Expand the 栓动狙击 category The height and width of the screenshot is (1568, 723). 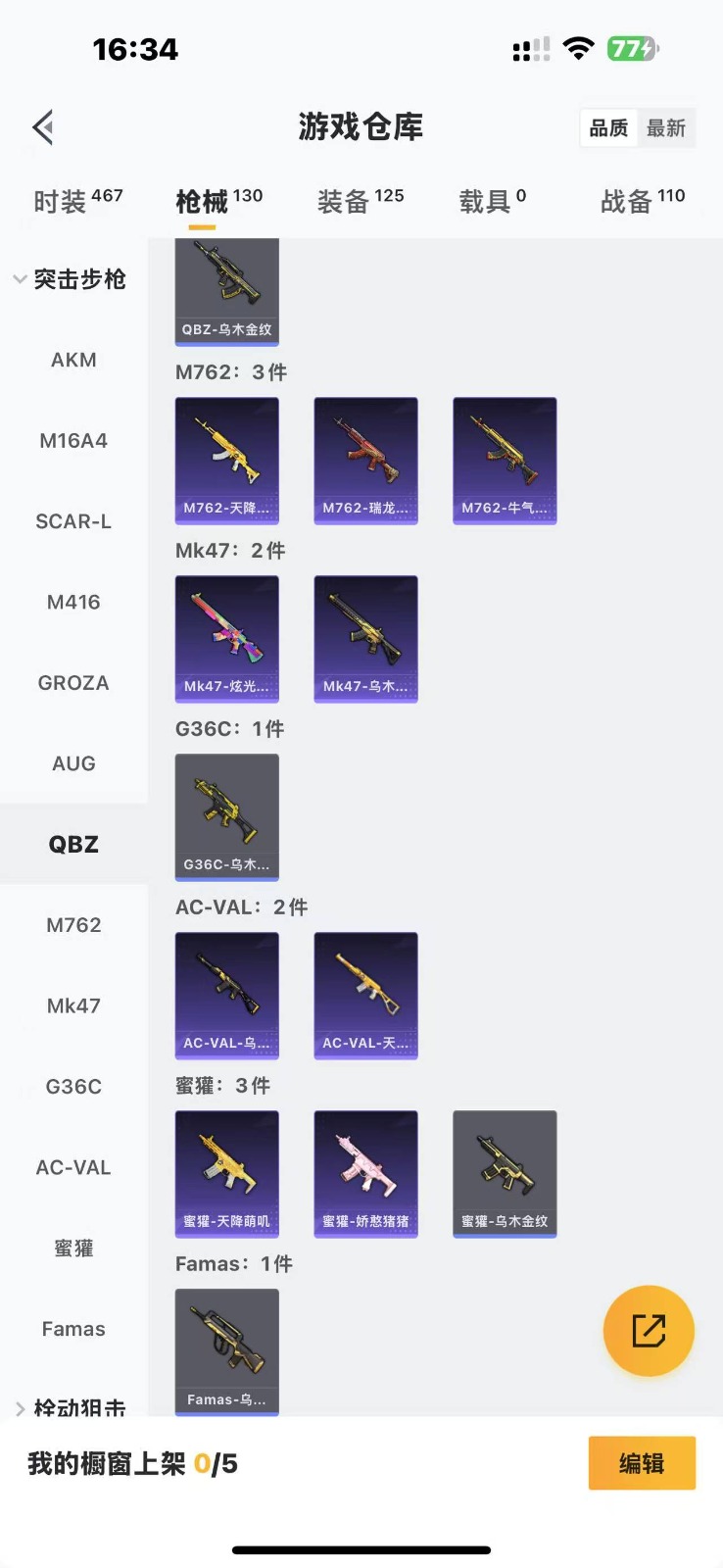click(69, 1407)
